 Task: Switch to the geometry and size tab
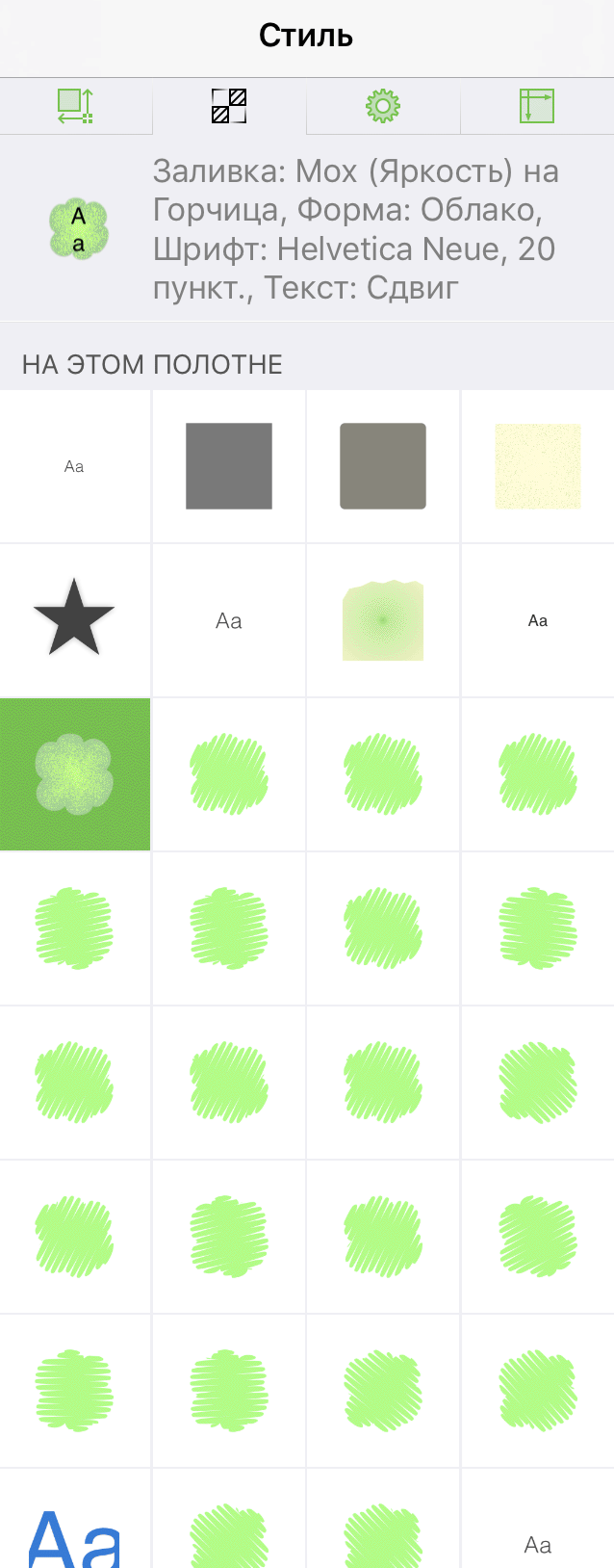click(75, 106)
